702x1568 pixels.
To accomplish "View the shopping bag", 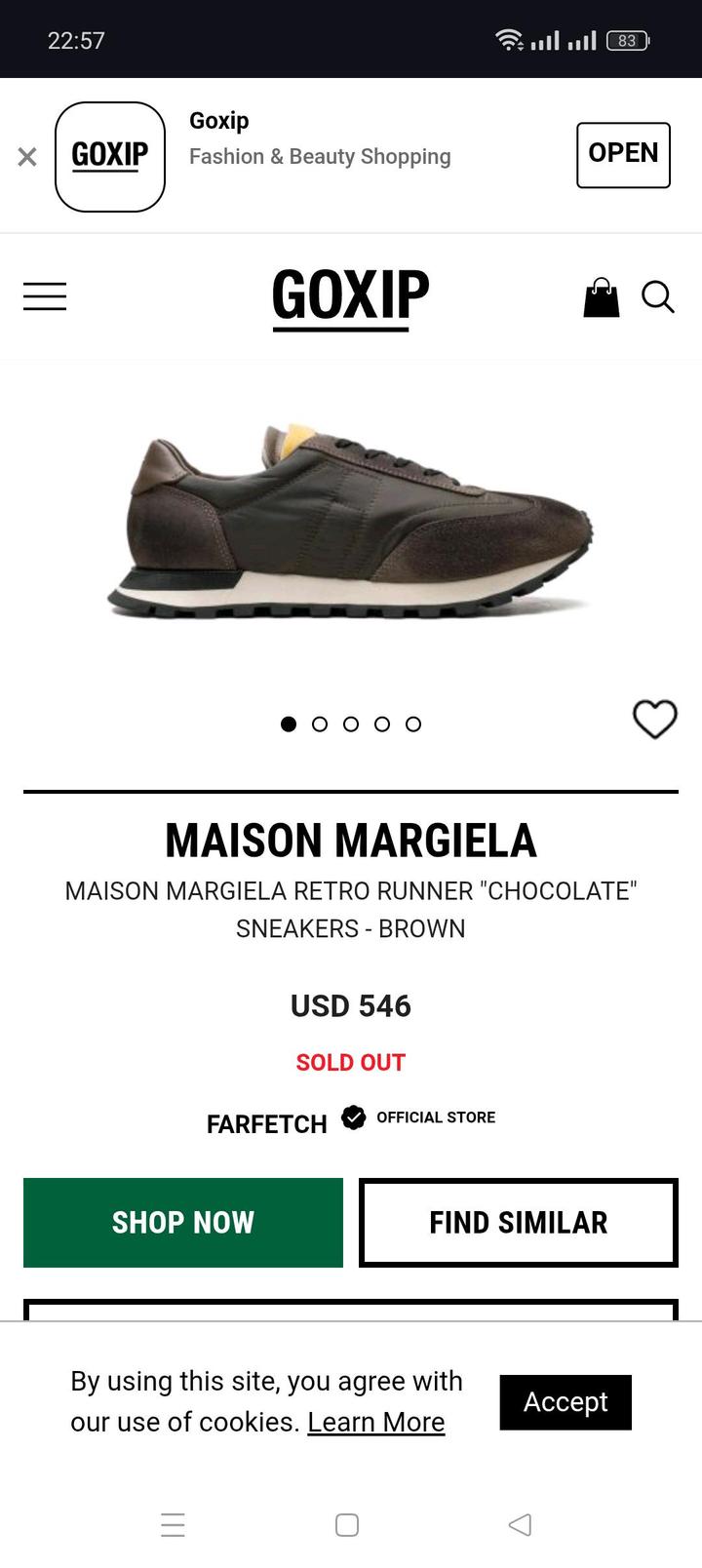I will (x=601, y=296).
